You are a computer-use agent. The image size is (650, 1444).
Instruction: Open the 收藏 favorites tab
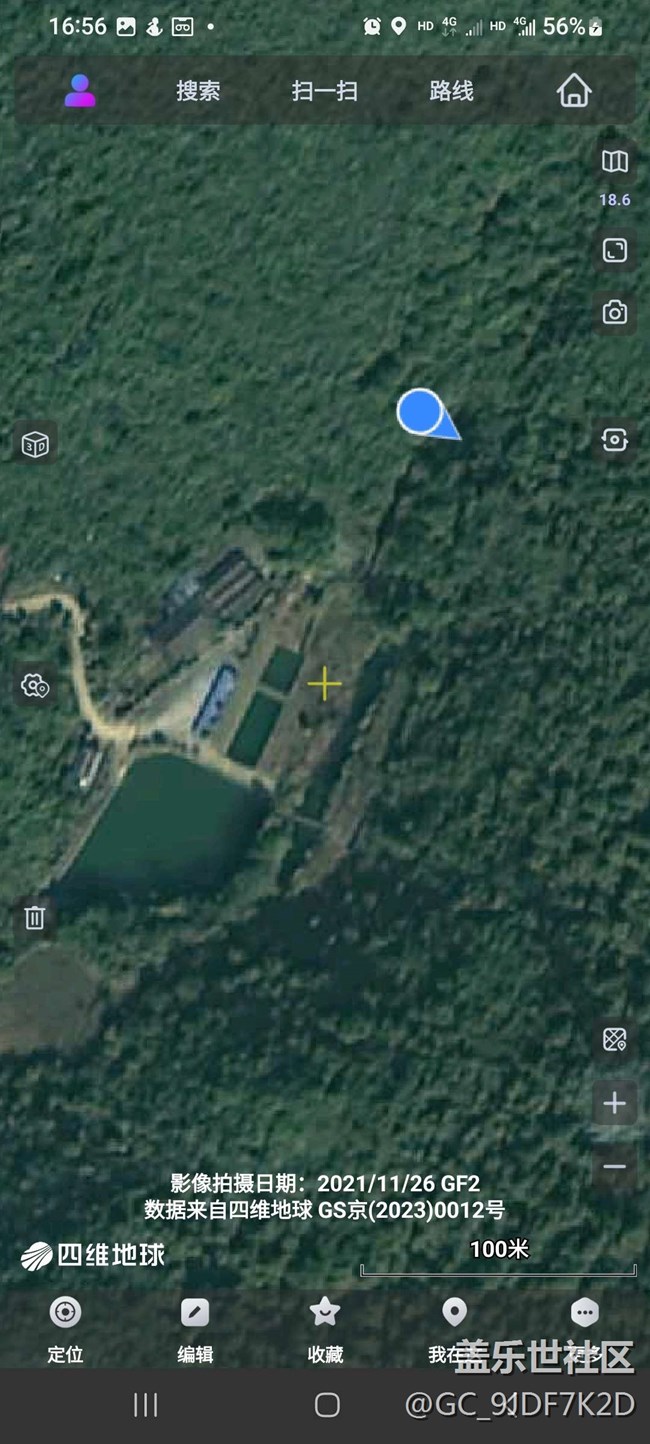[x=325, y=1330]
